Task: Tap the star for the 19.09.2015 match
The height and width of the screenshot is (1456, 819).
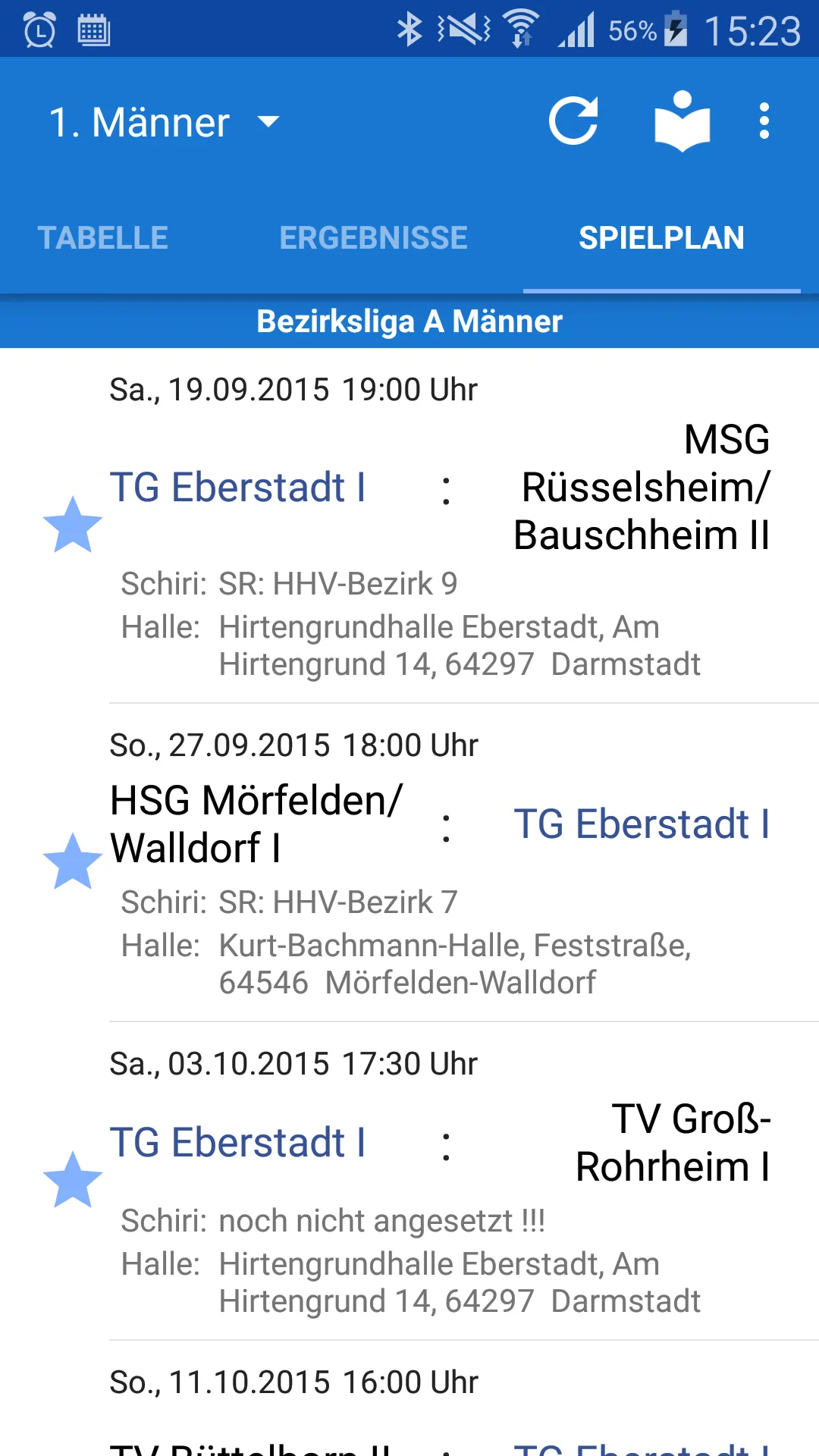Action: tap(73, 525)
